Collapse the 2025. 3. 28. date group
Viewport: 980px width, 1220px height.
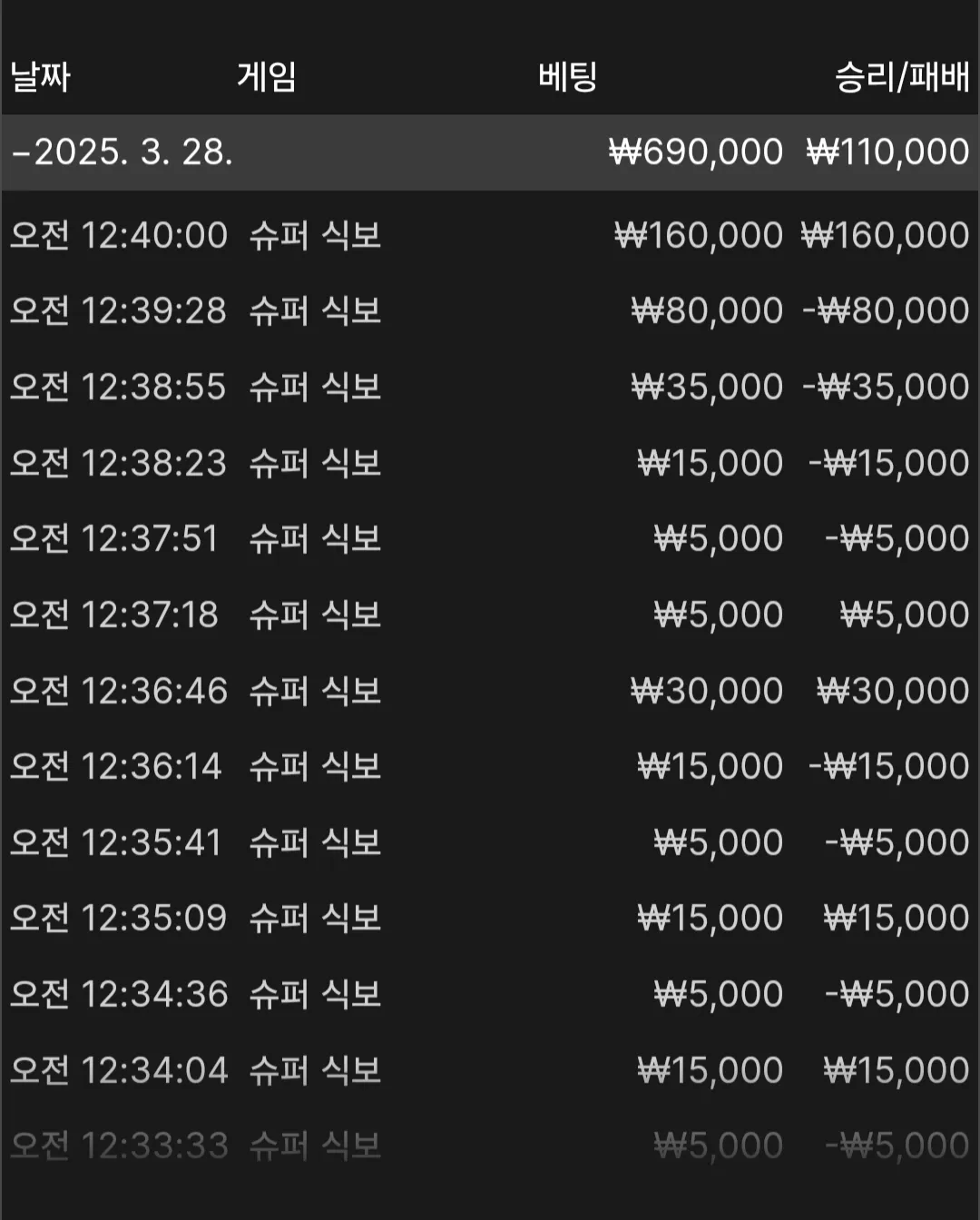(x=490, y=152)
